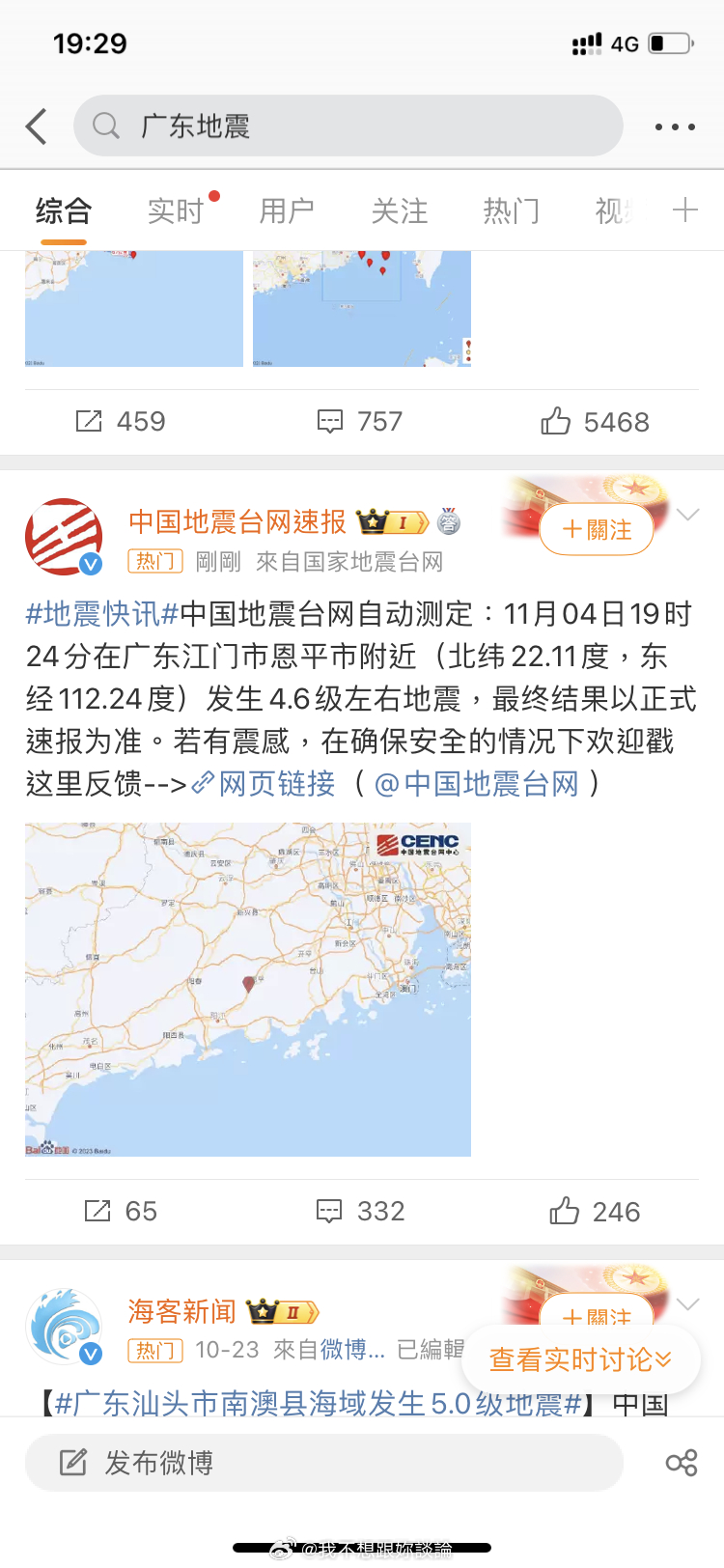Viewport: 724px width, 1568px height.
Task: View the CENC earthquake map image
Action: point(248,990)
